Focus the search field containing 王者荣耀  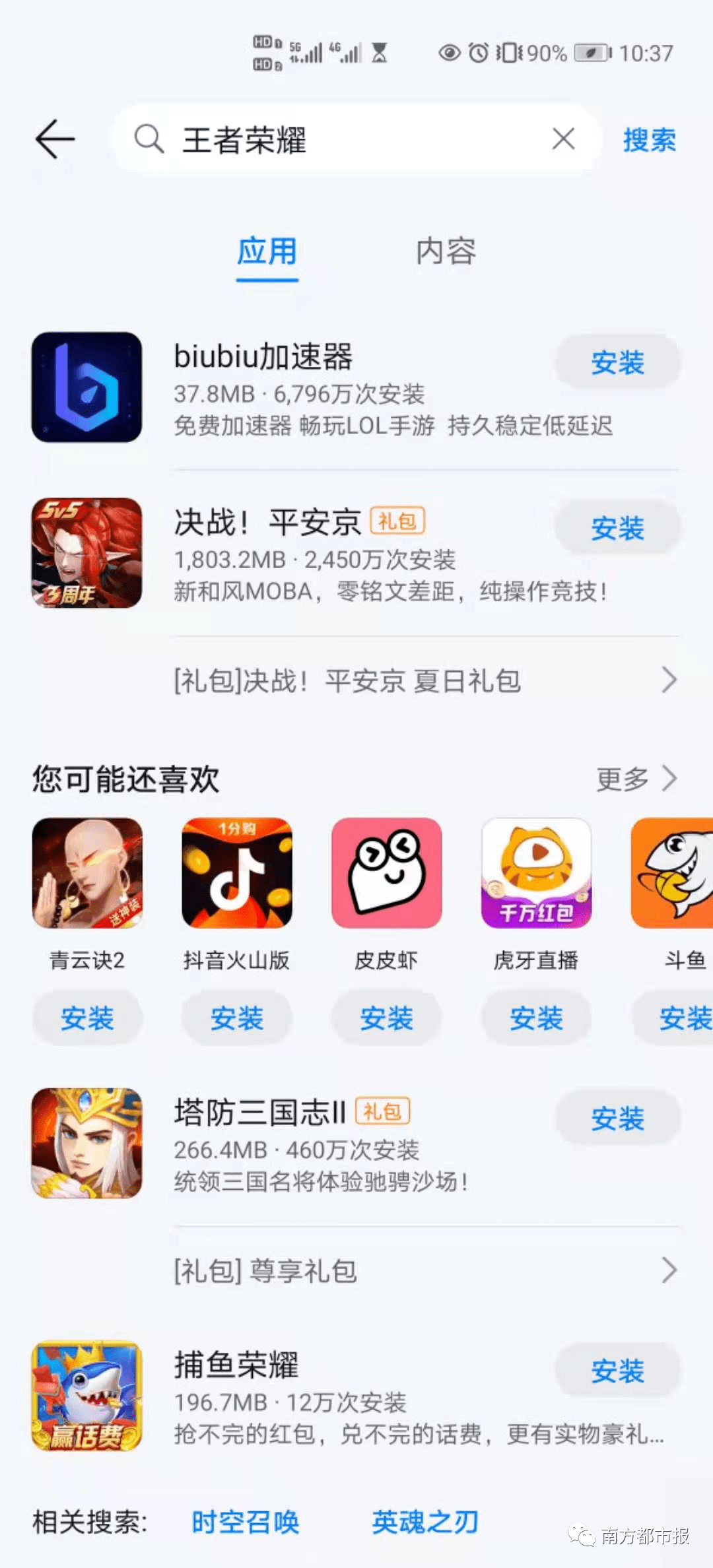point(356,140)
